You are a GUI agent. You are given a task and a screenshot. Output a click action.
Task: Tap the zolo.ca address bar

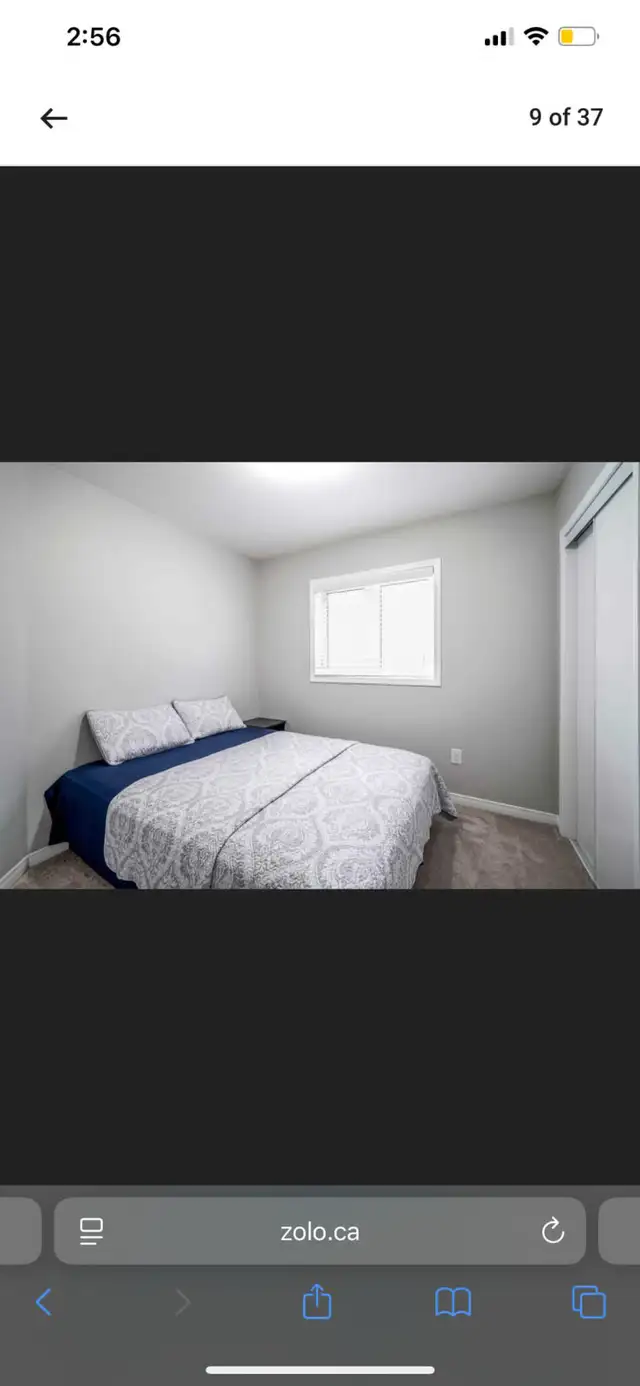(x=320, y=1231)
